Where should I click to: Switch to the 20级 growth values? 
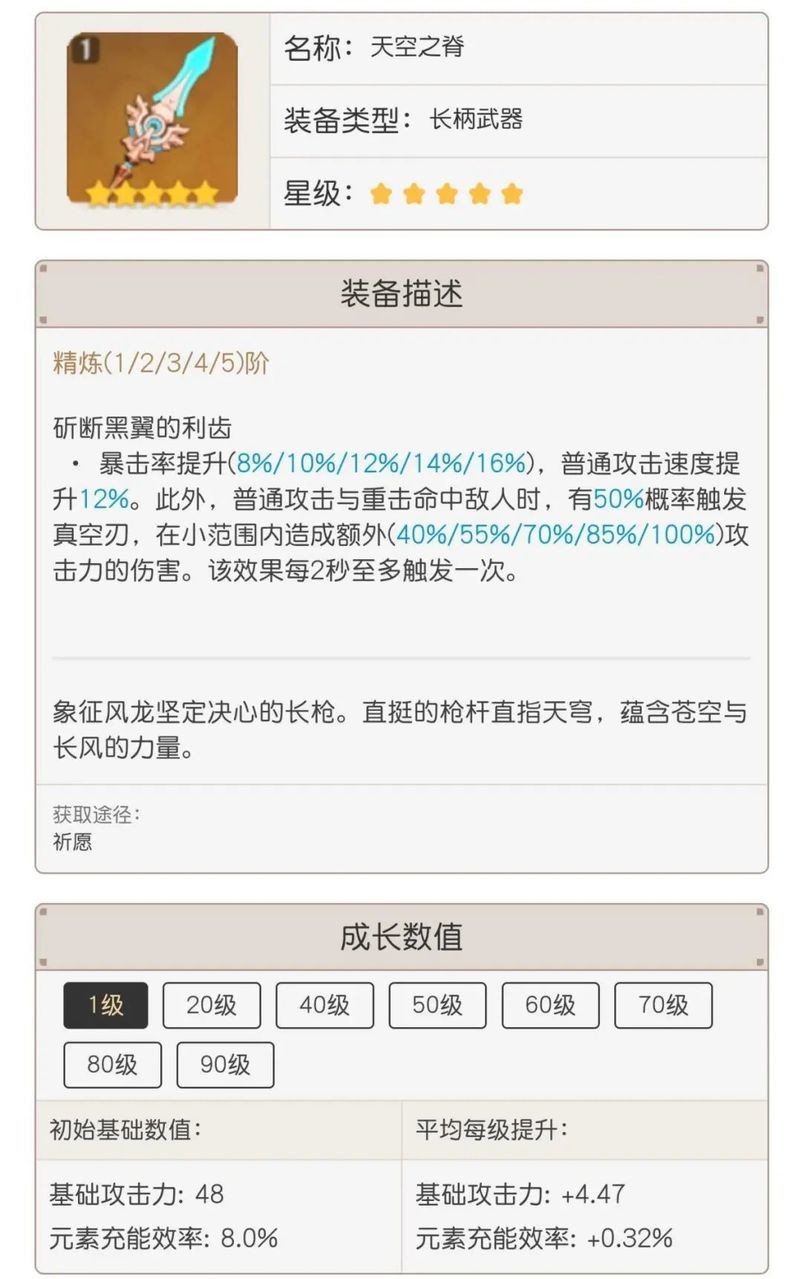pyautogui.click(x=211, y=1005)
